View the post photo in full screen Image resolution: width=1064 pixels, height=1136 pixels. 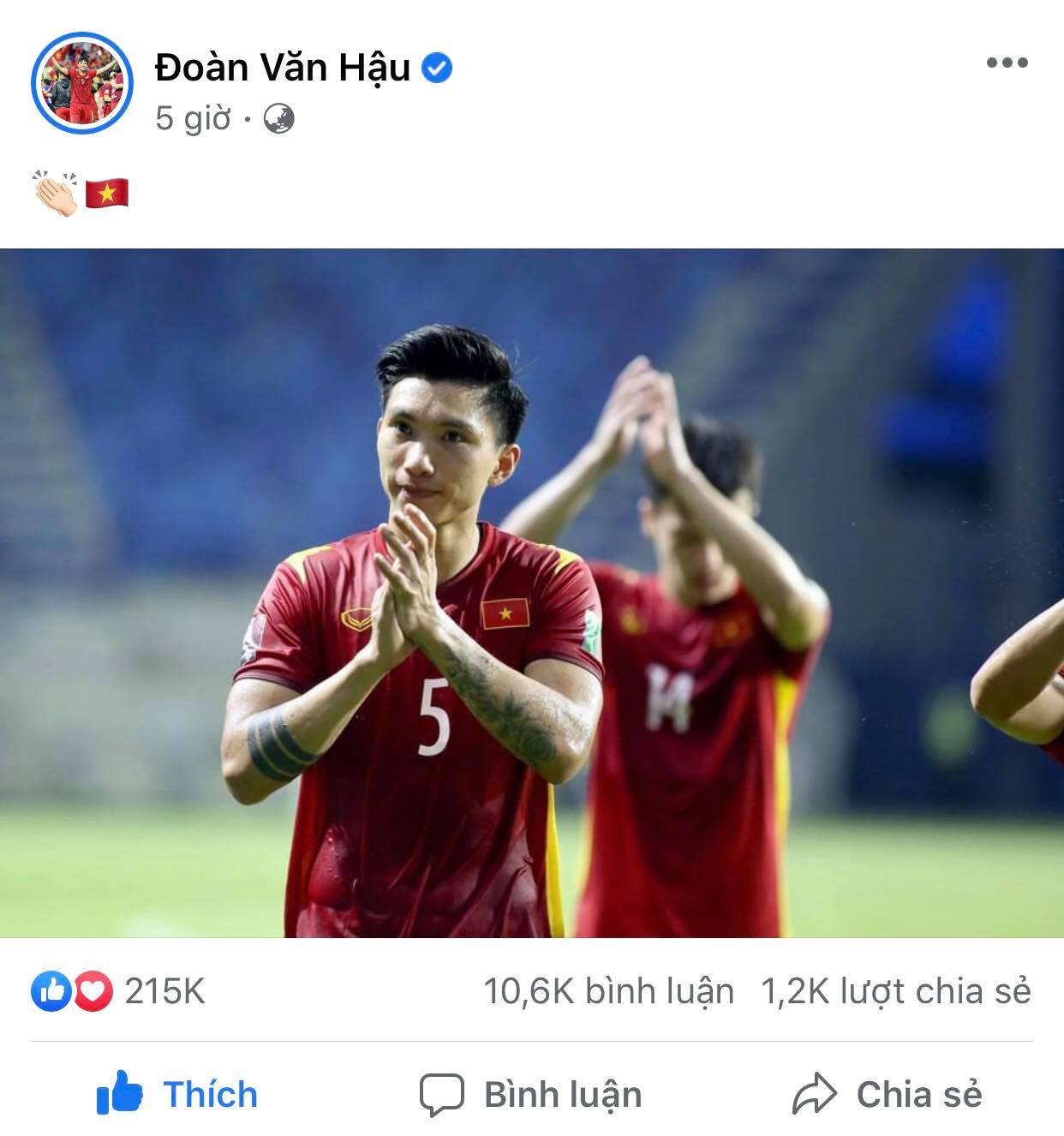[532, 593]
